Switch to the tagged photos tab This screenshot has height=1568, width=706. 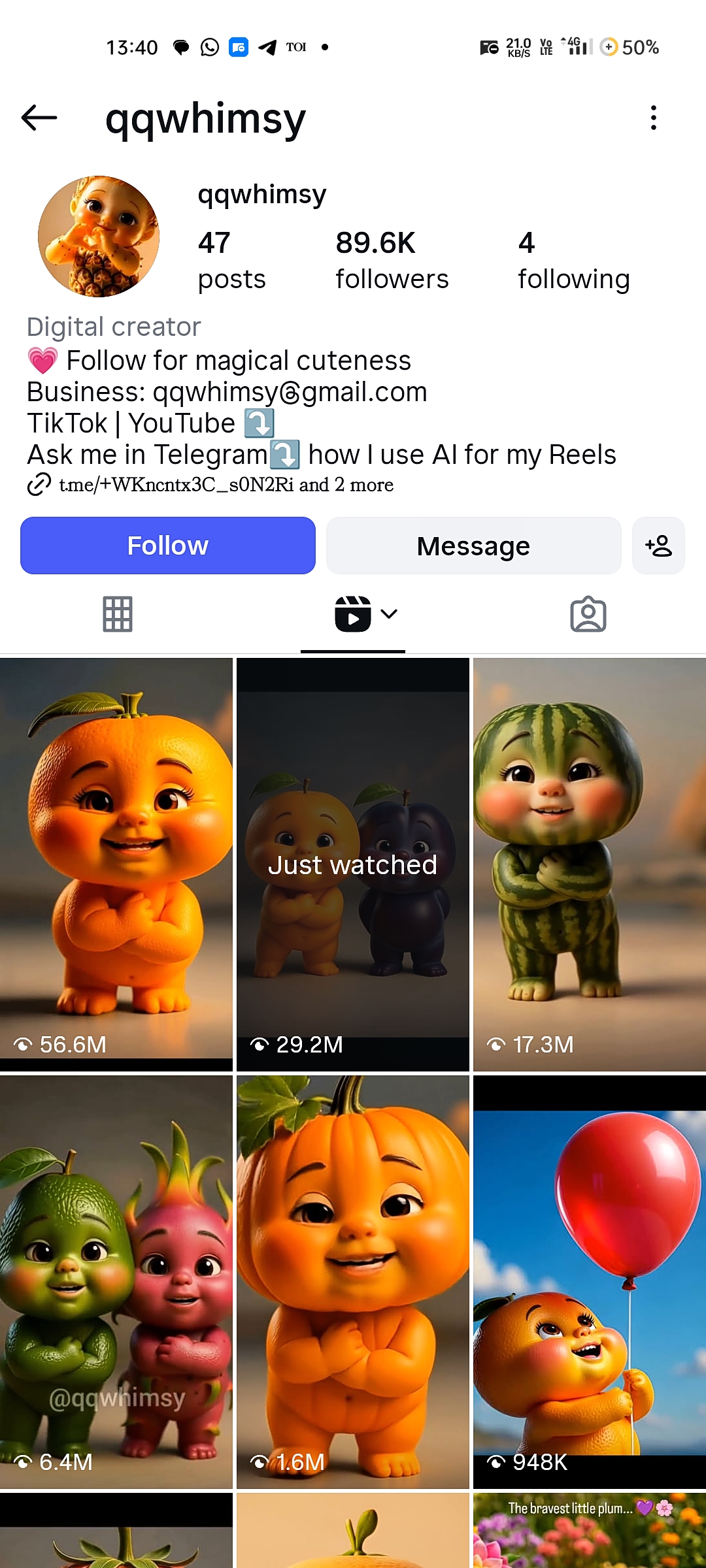coord(588,614)
